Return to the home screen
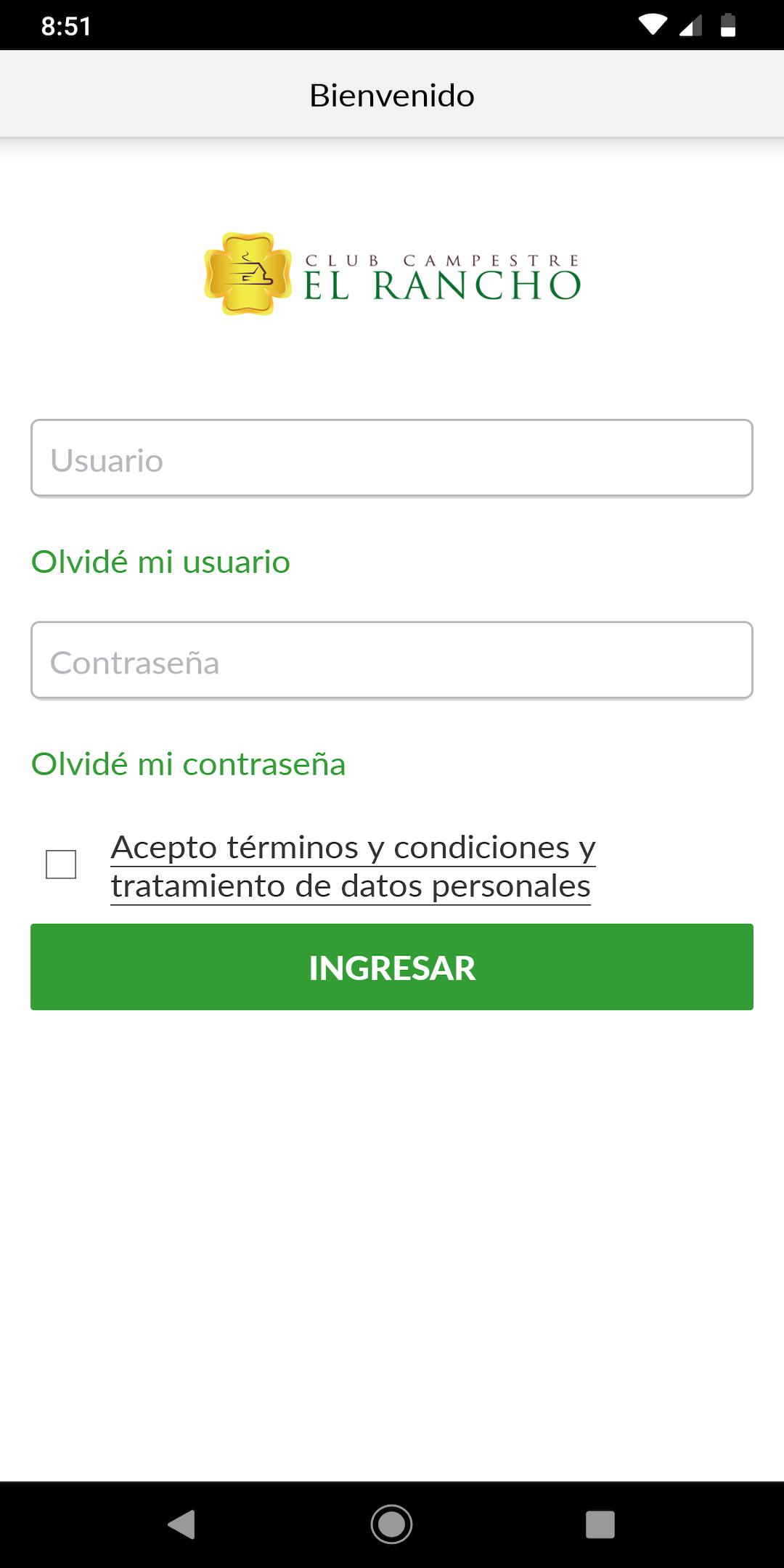 (391, 1524)
